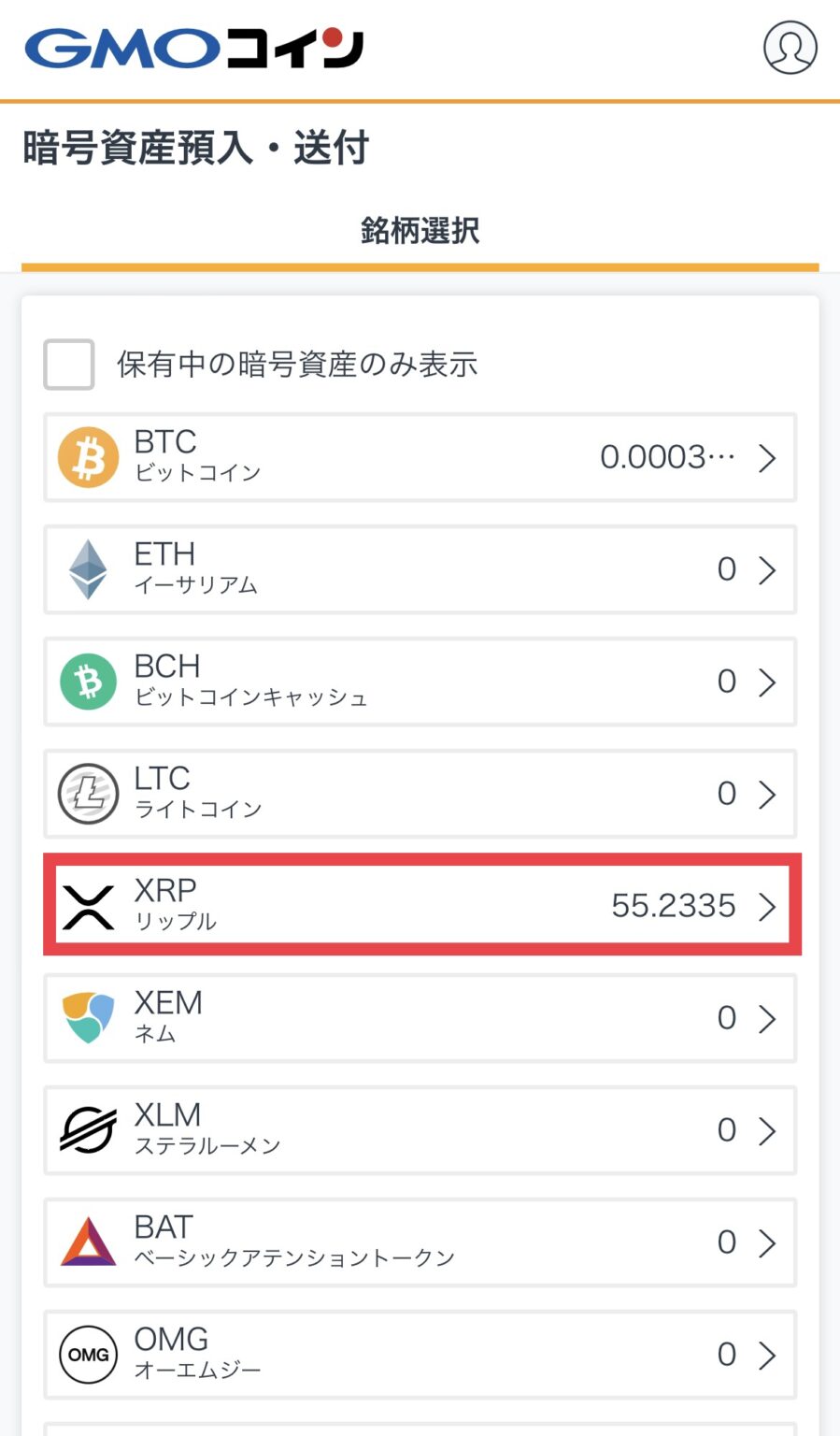This screenshot has height=1436, width=840.
Task: Enable 保有中の暗号資産のみ表示 checkbox
Action: (67, 365)
